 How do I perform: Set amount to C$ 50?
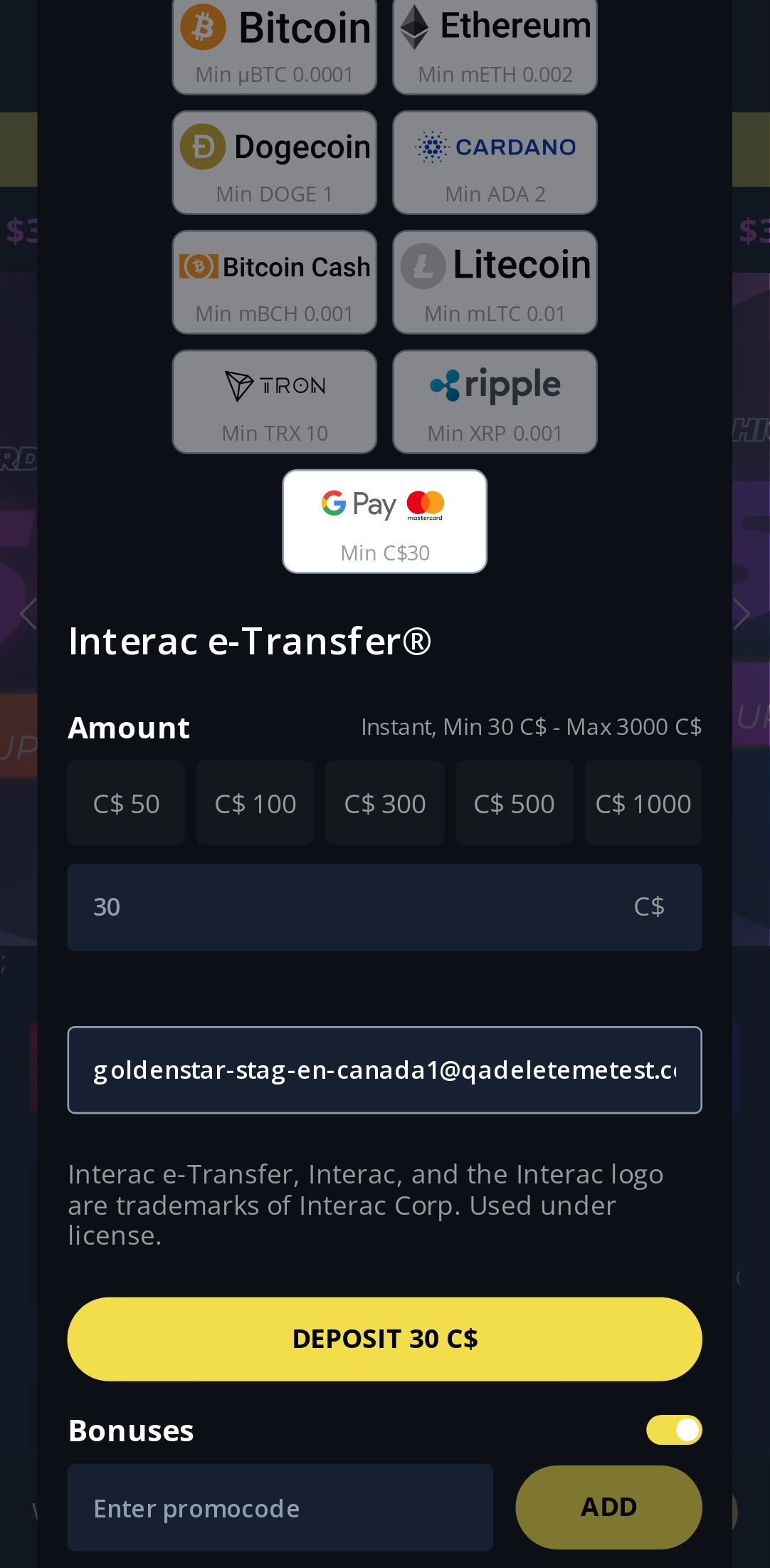point(126,803)
